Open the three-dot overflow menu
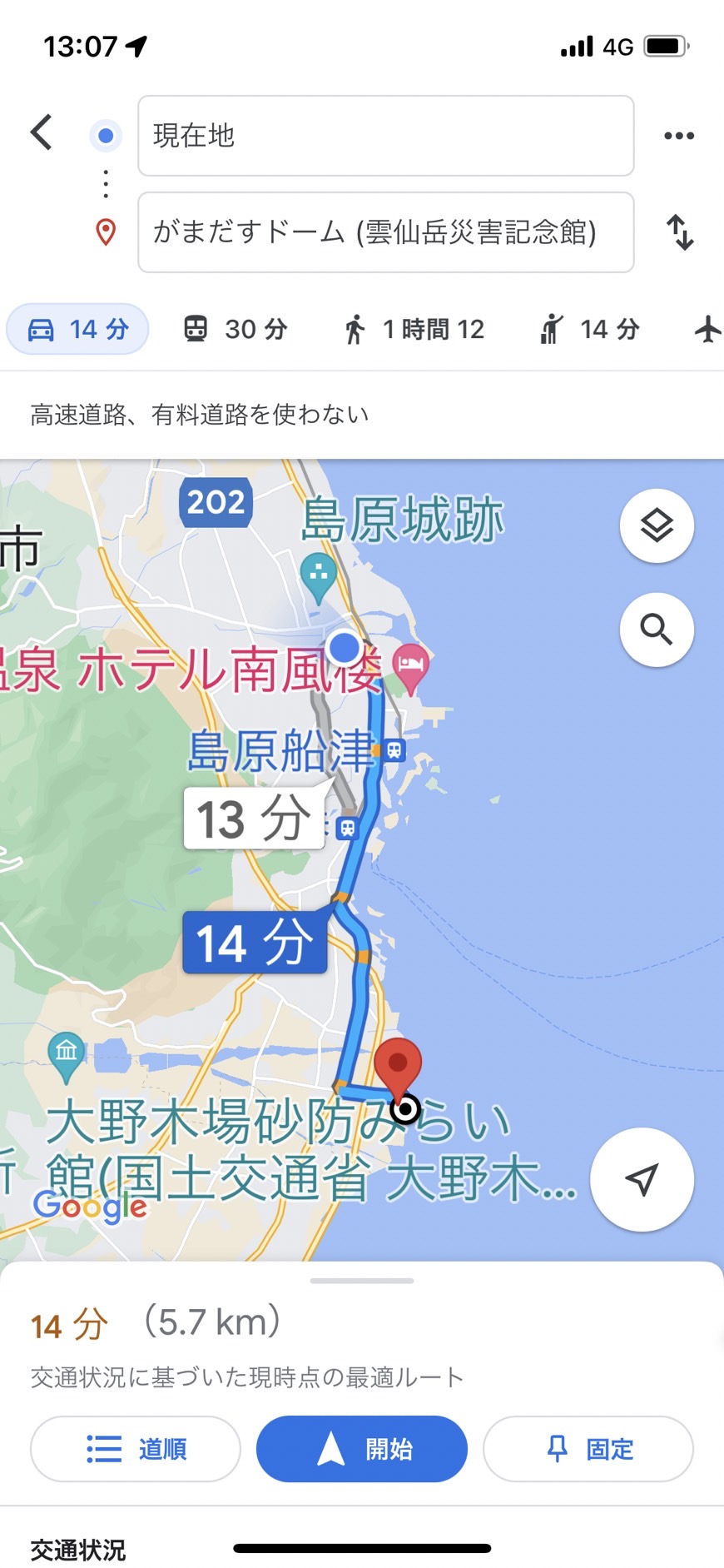 [x=678, y=136]
